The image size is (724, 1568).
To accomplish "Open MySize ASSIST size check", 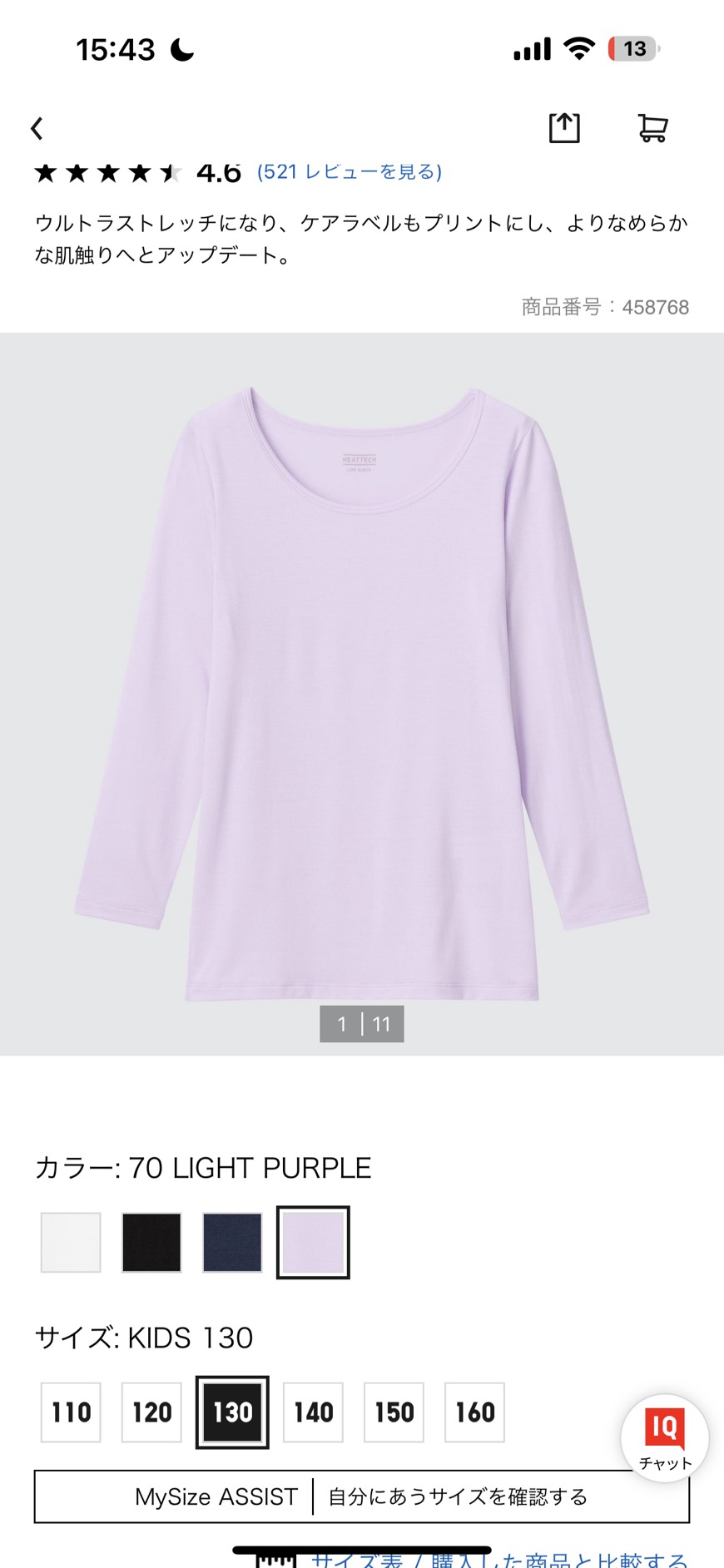I will tap(362, 1496).
